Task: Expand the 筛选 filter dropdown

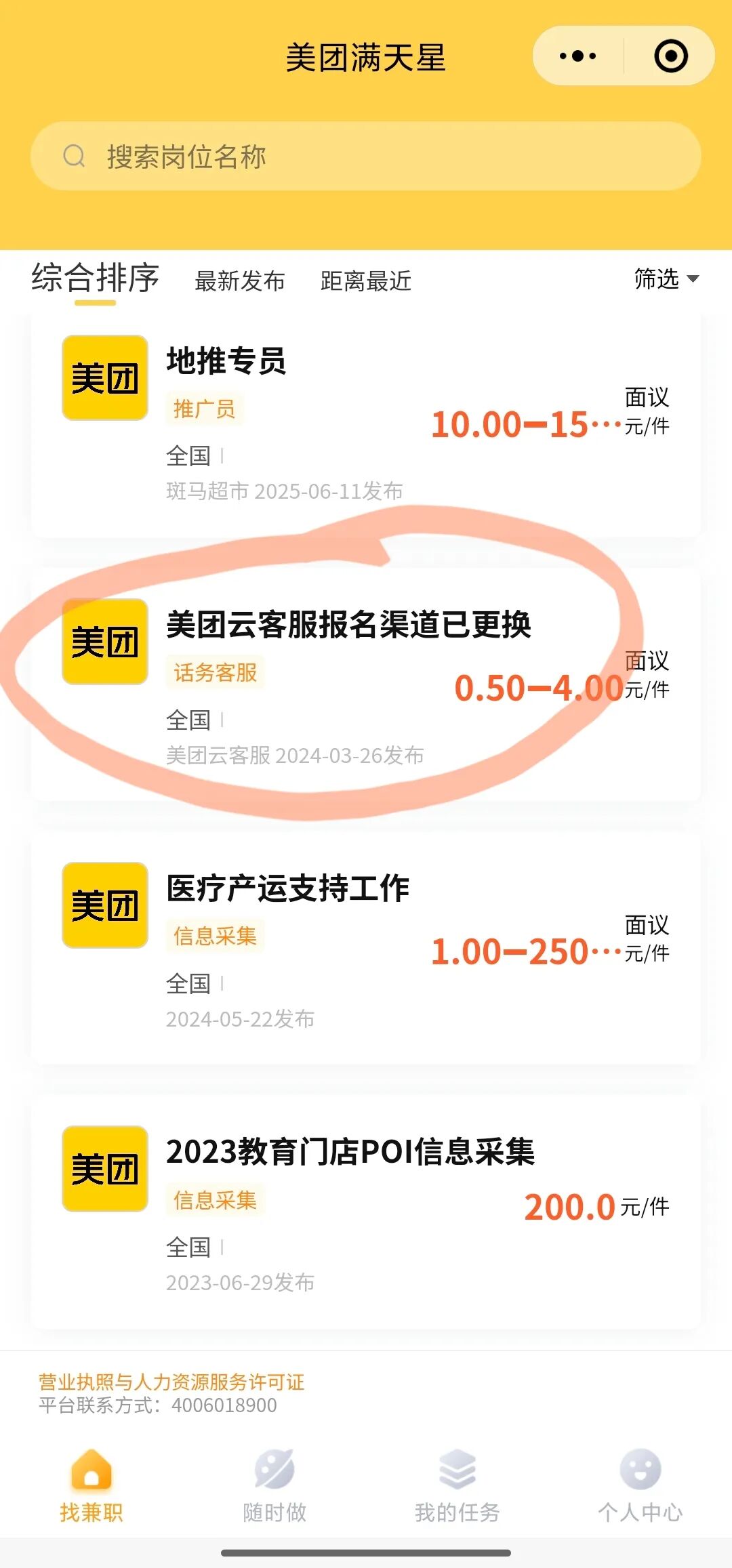Action: [665, 278]
